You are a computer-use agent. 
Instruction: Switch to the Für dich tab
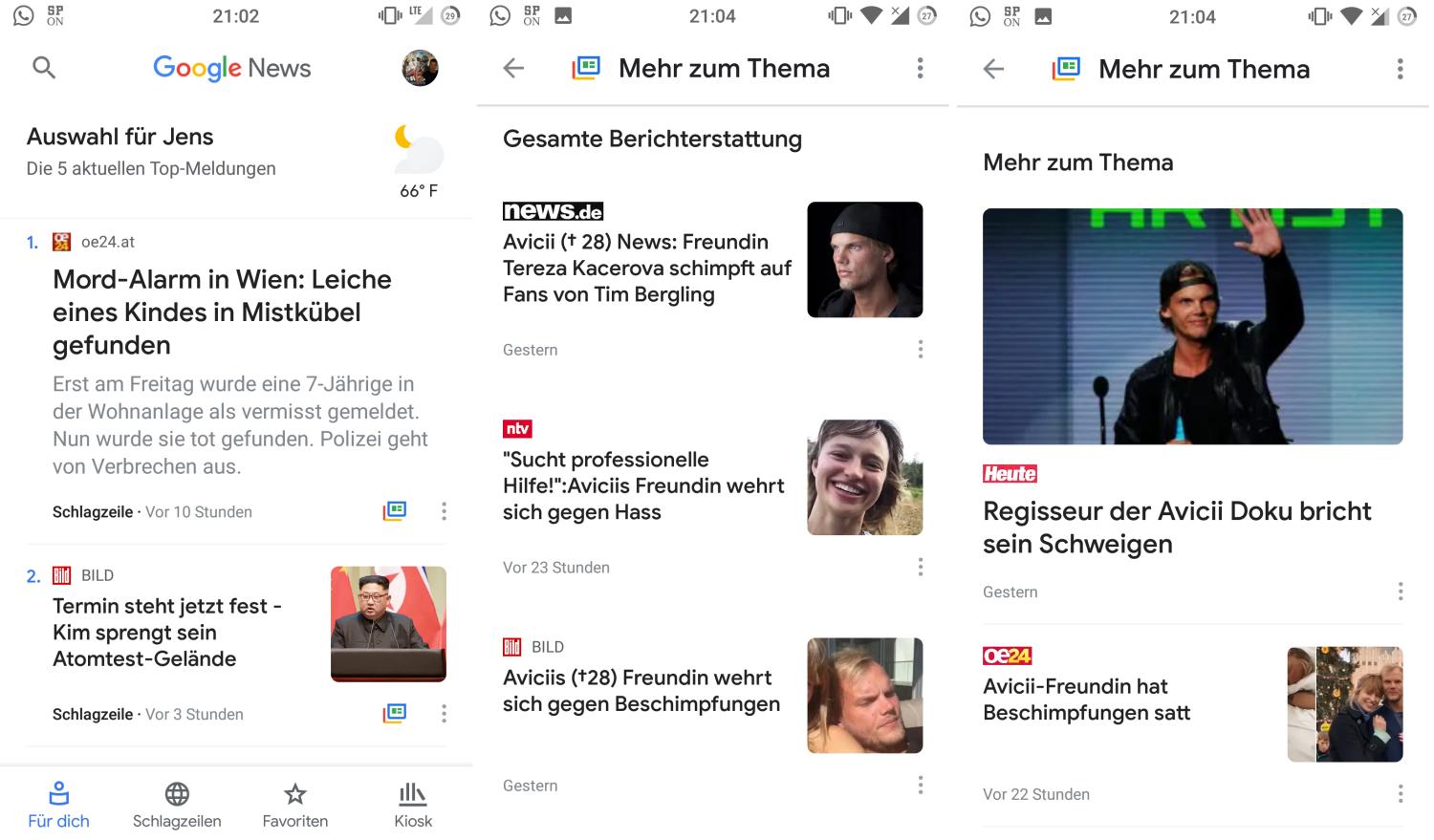coord(58,805)
